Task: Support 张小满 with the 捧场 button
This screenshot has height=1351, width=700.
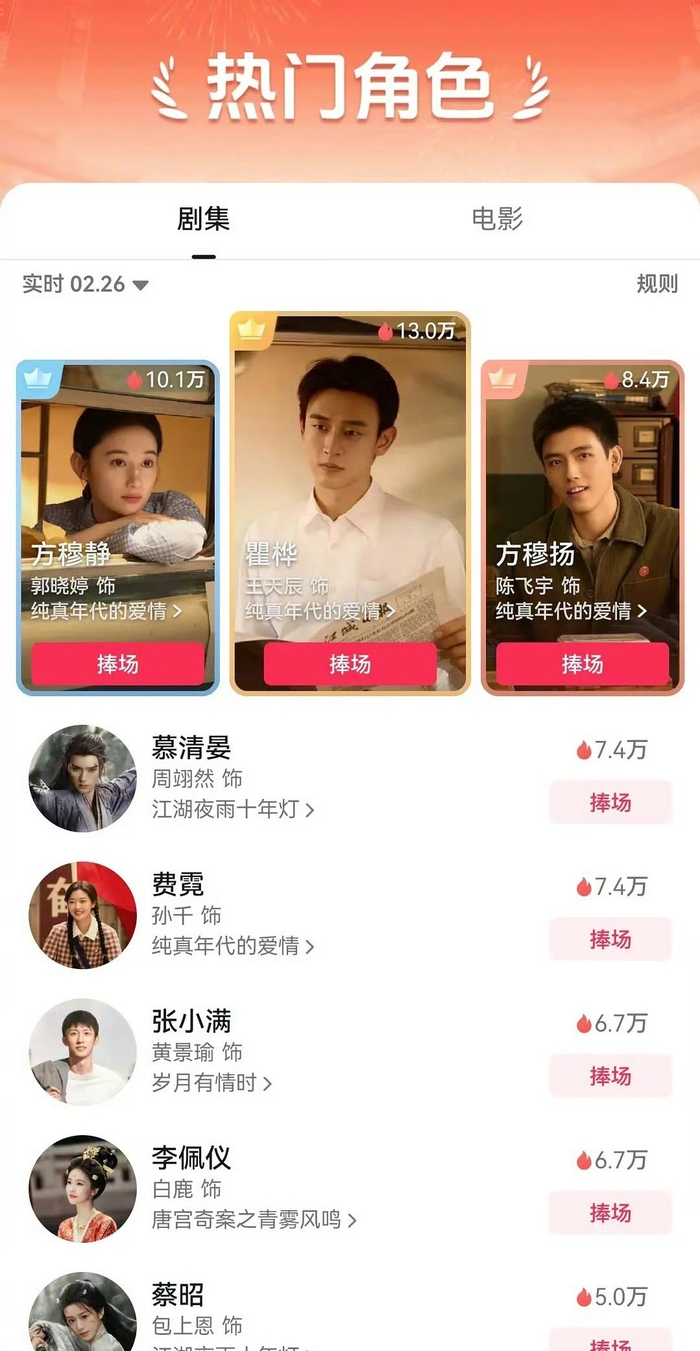Action: (610, 1076)
